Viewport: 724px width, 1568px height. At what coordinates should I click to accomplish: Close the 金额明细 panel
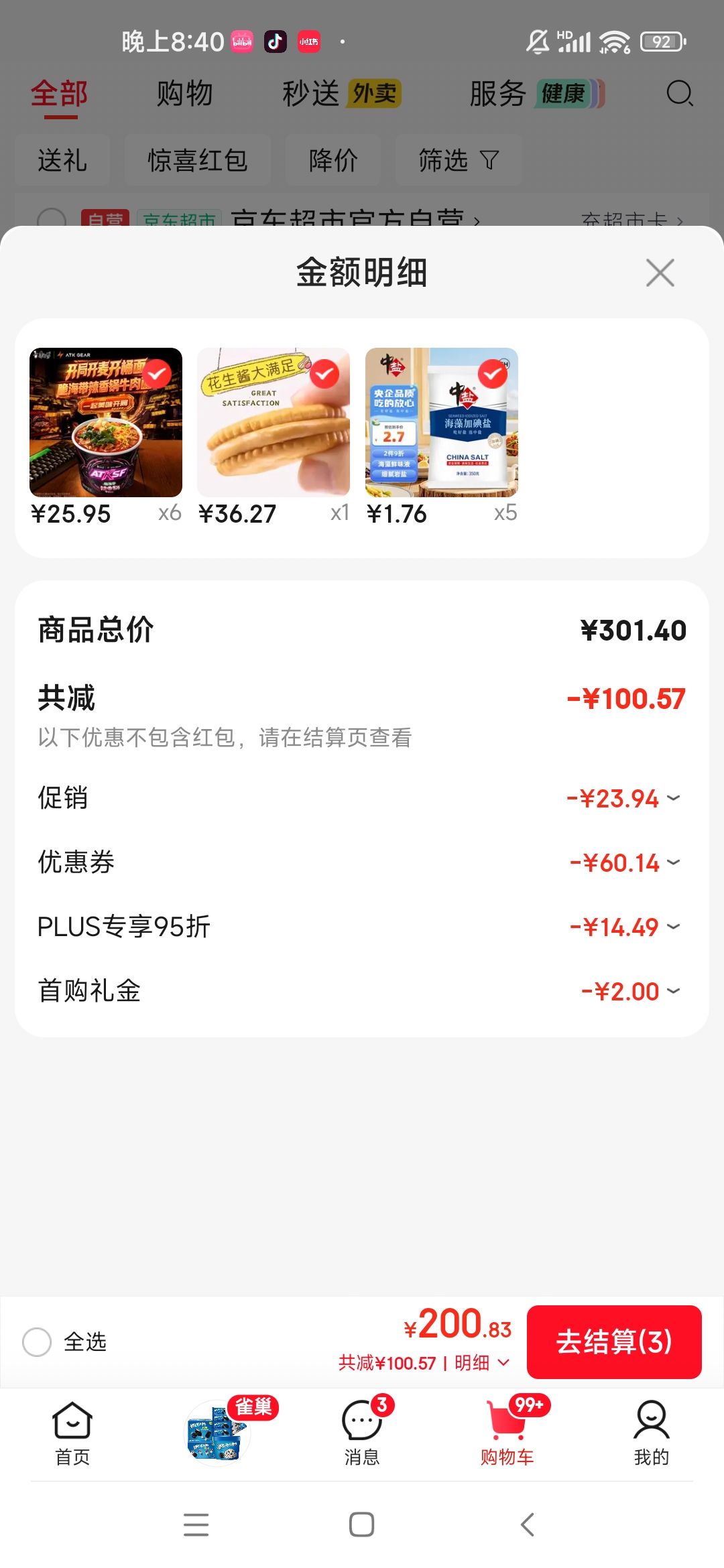click(x=660, y=273)
